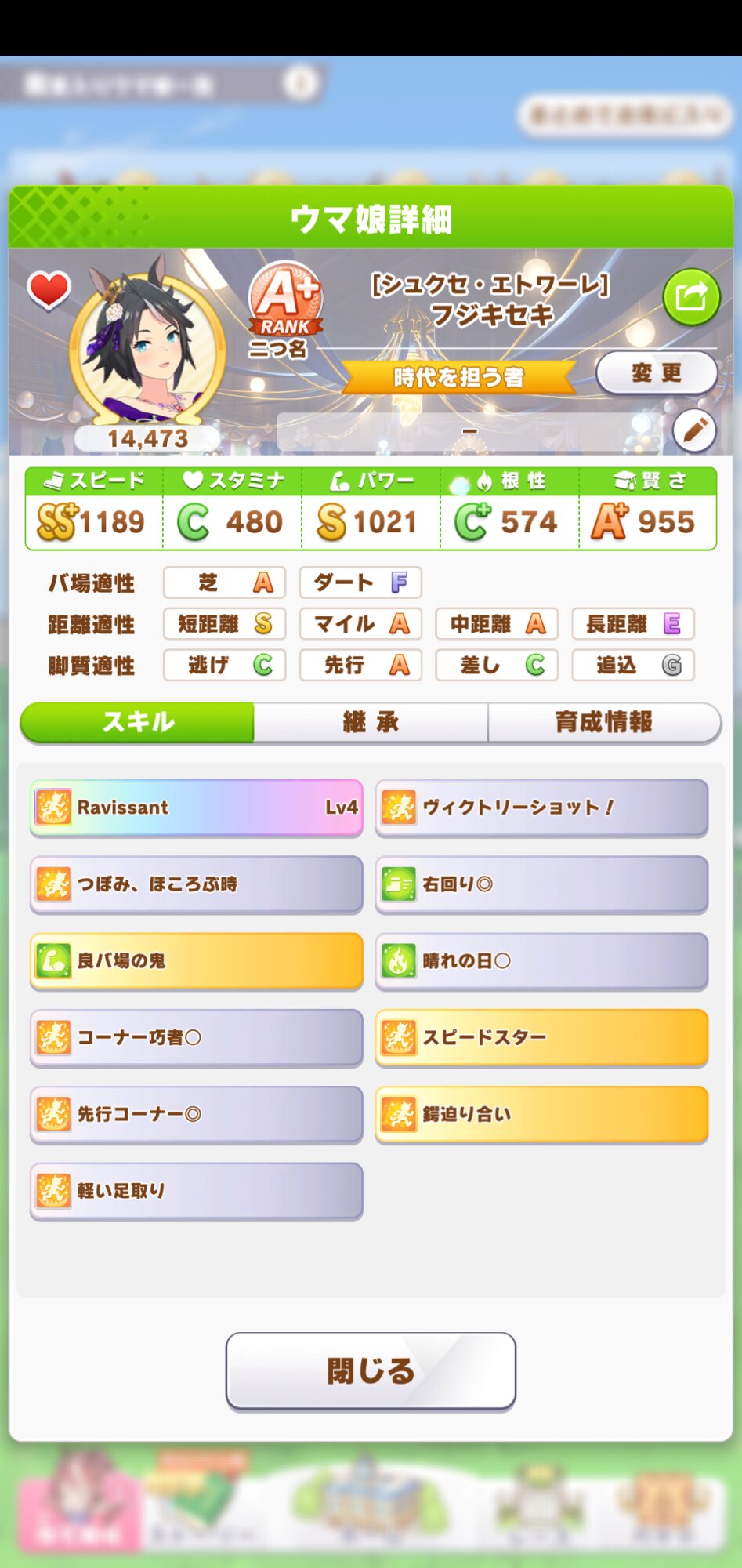Screen dimensions: 742x1568
Task: Share this Uma Musume details card
Action: 691,297
